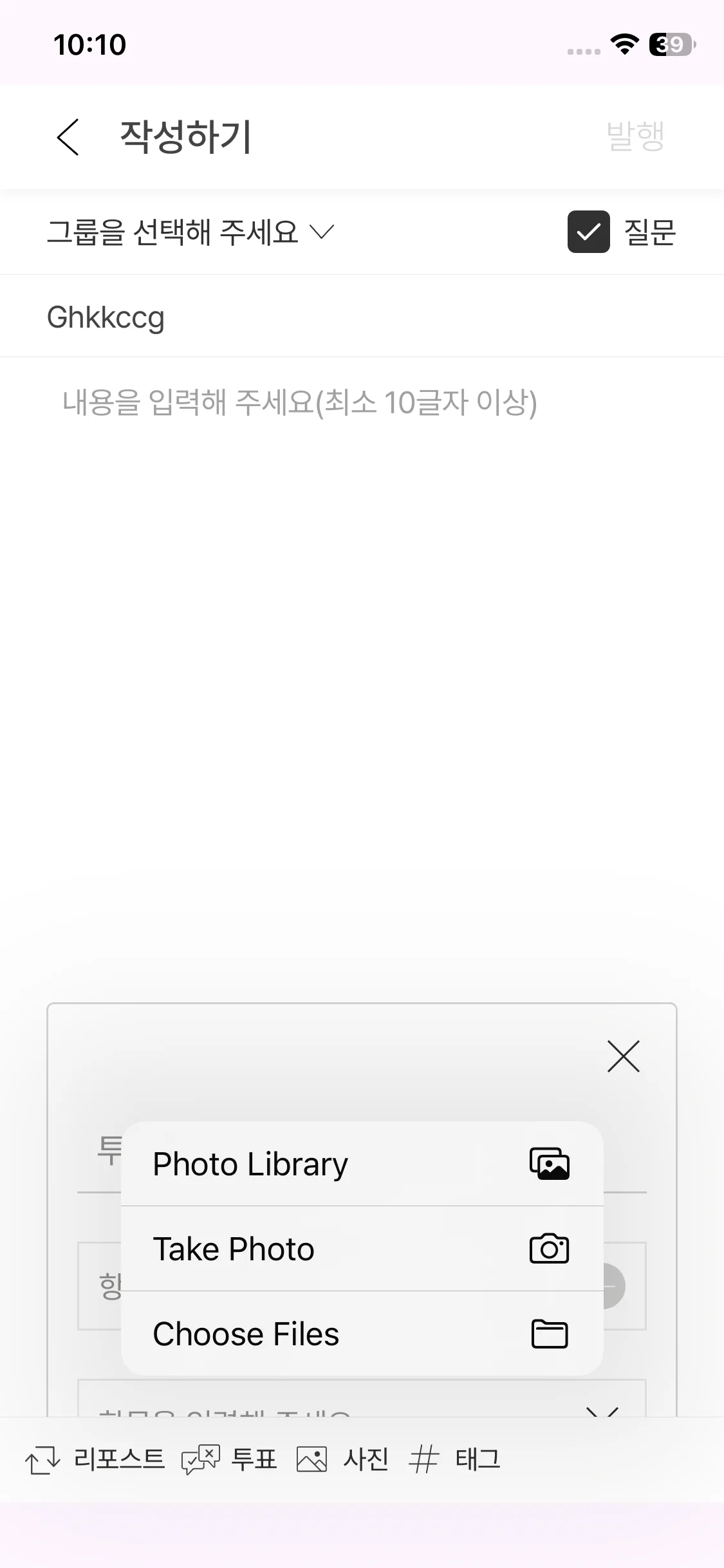724x1568 pixels.
Task: Open 투표 poll in the toolbar
Action: pyautogui.click(x=229, y=1459)
